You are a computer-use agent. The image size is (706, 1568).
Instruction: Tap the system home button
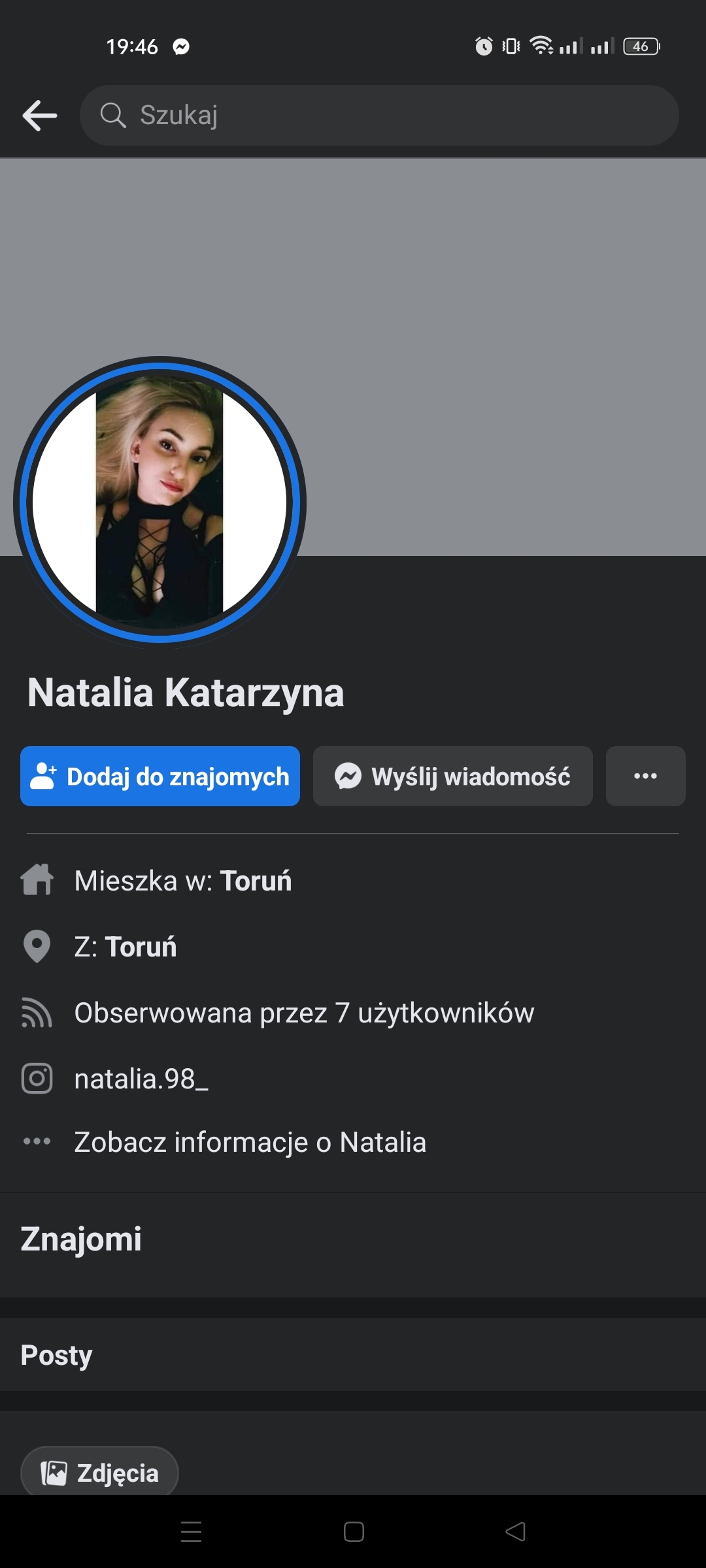point(354,1531)
